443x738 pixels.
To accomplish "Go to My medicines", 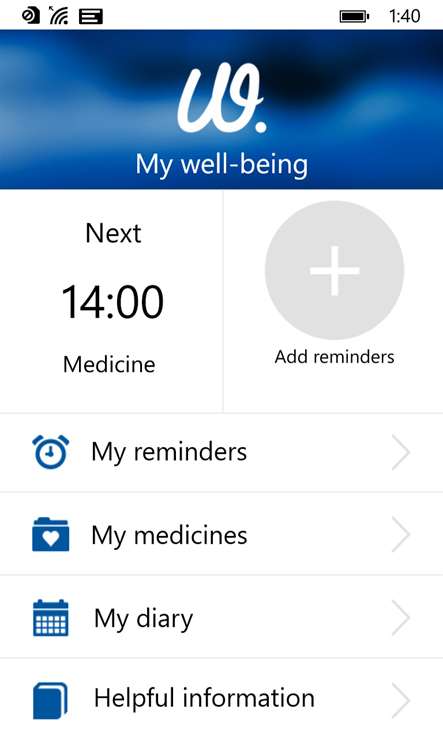I will click(x=221, y=534).
